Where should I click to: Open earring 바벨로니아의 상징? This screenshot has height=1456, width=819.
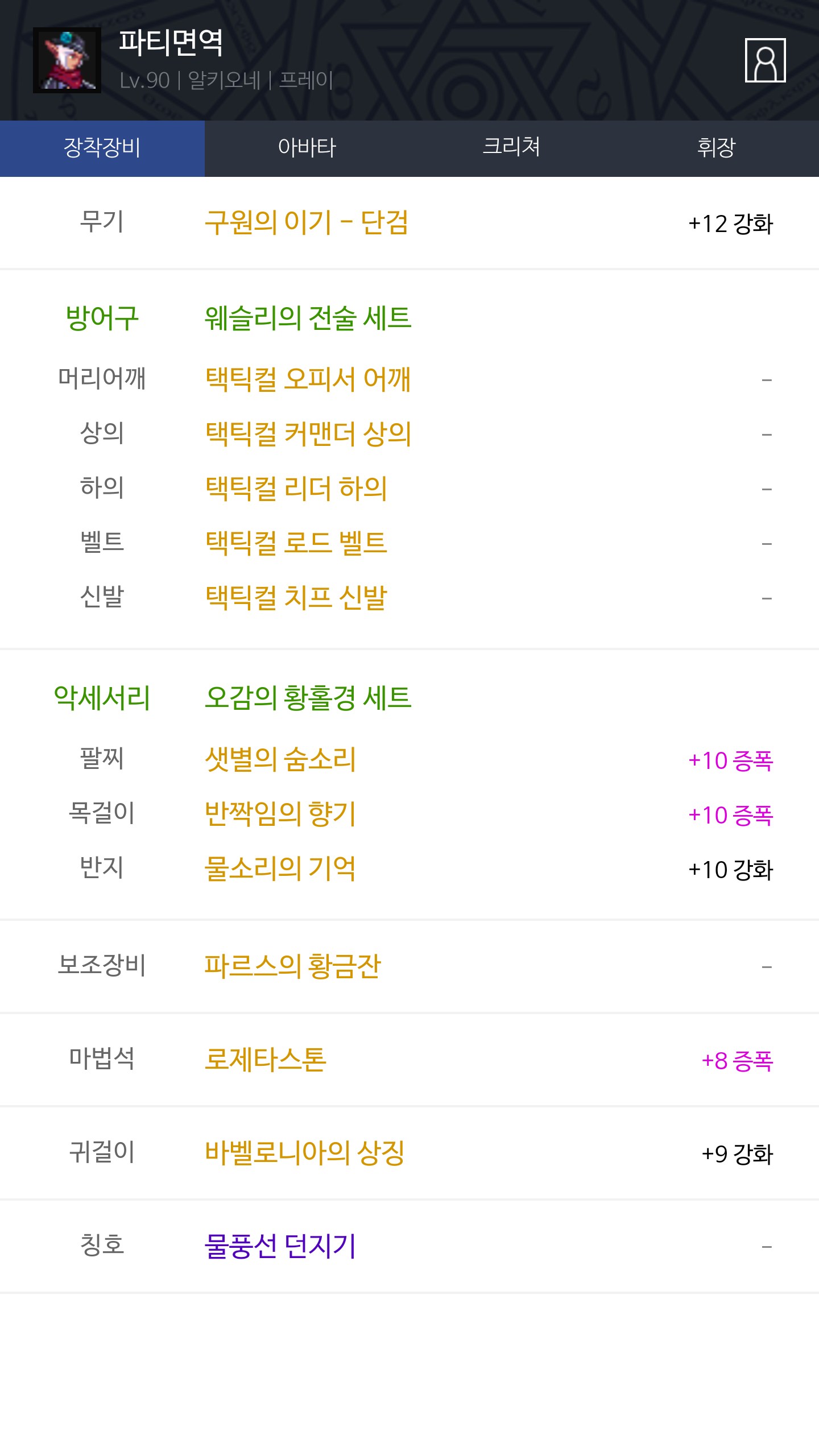coord(305,1153)
